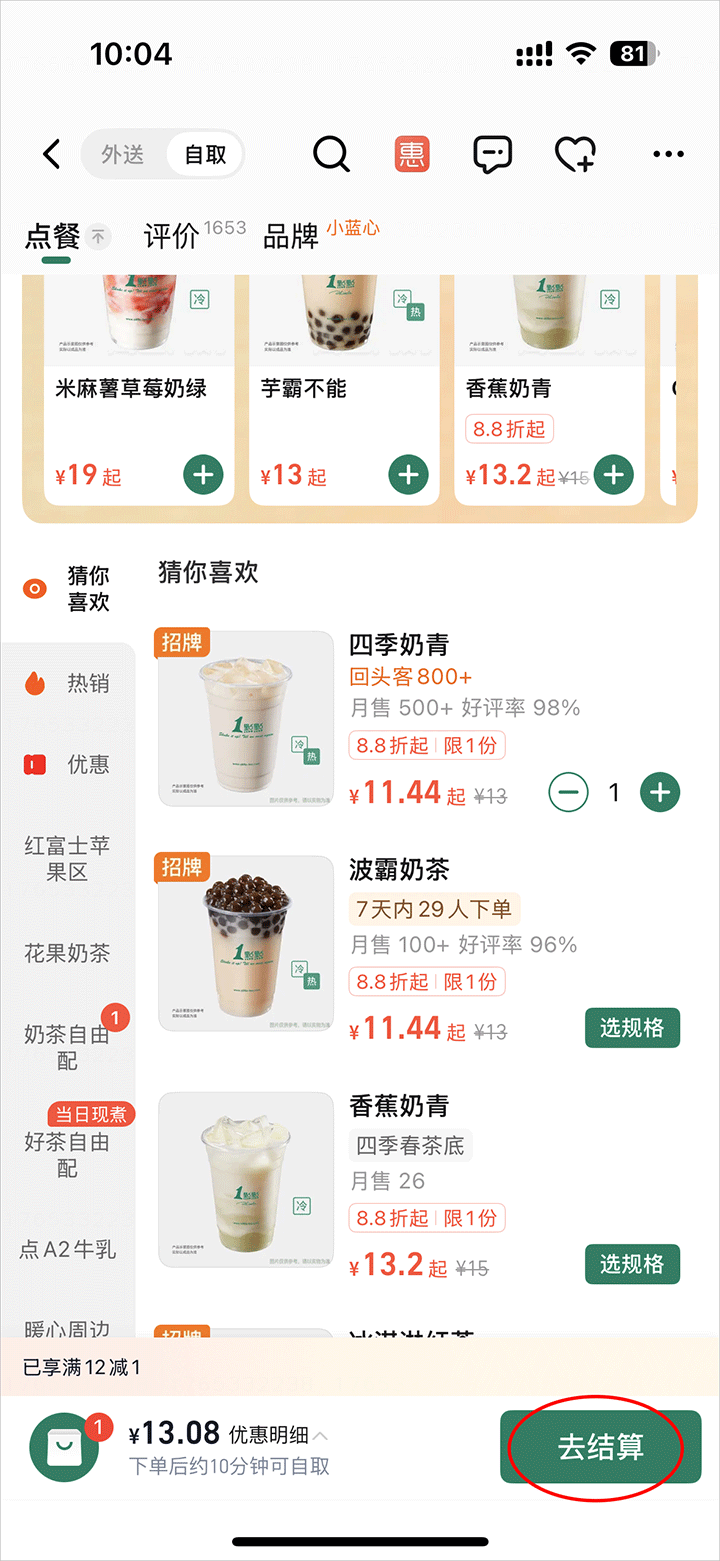Choose specs for 波霸奶茶
This screenshot has height=1561, width=720.
[x=632, y=1028]
